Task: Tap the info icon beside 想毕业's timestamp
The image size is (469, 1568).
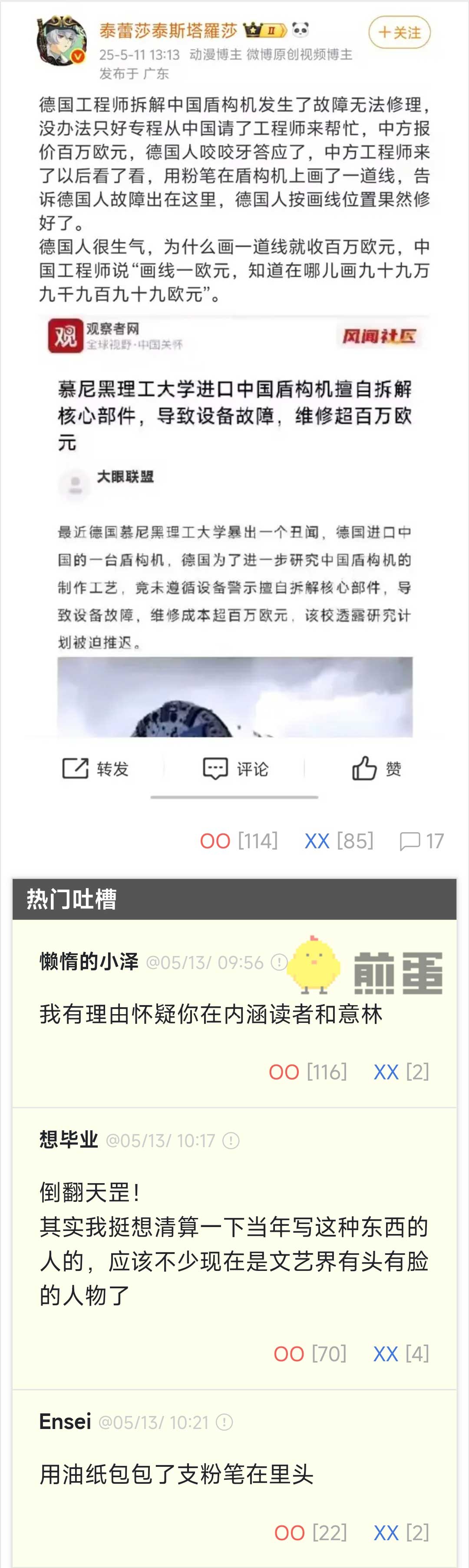Action: click(x=231, y=1140)
